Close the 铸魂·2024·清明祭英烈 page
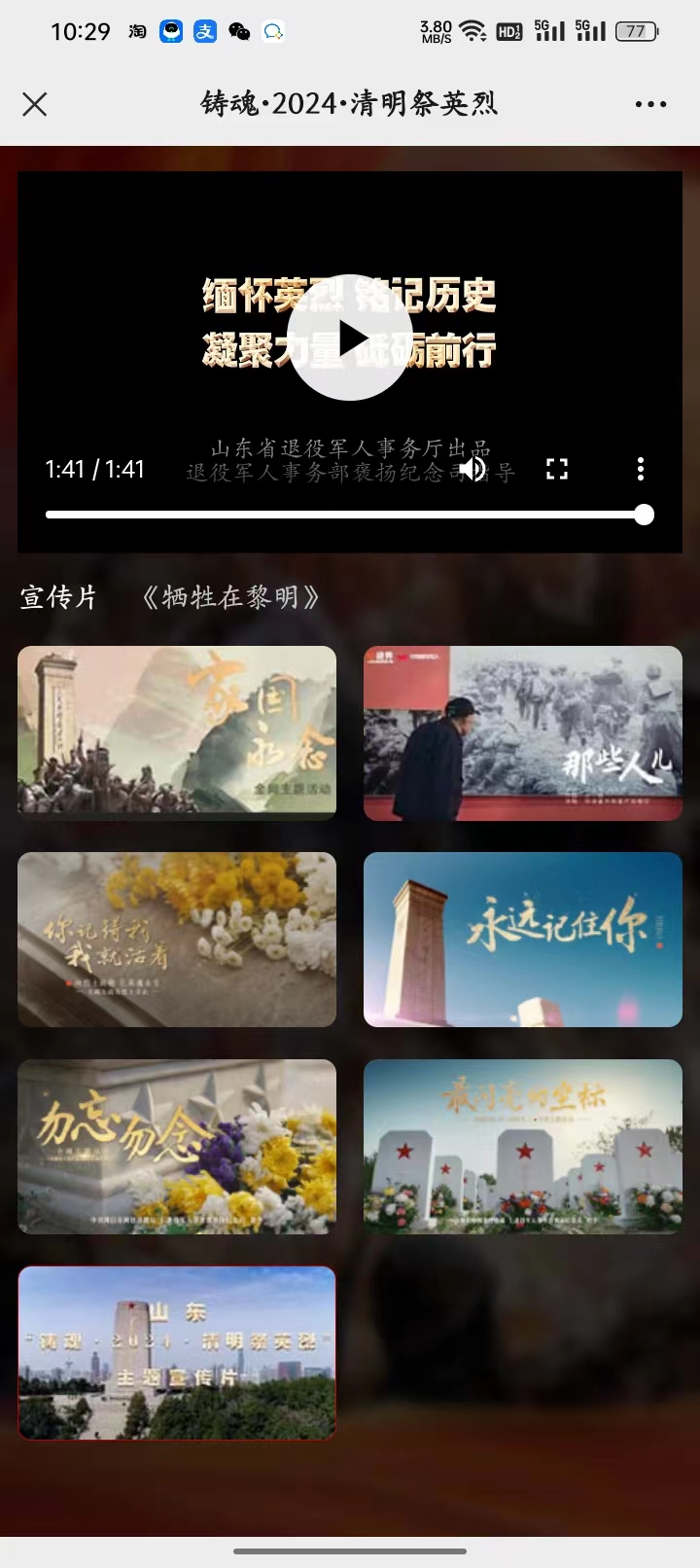The image size is (700, 1568). tap(35, 104)
